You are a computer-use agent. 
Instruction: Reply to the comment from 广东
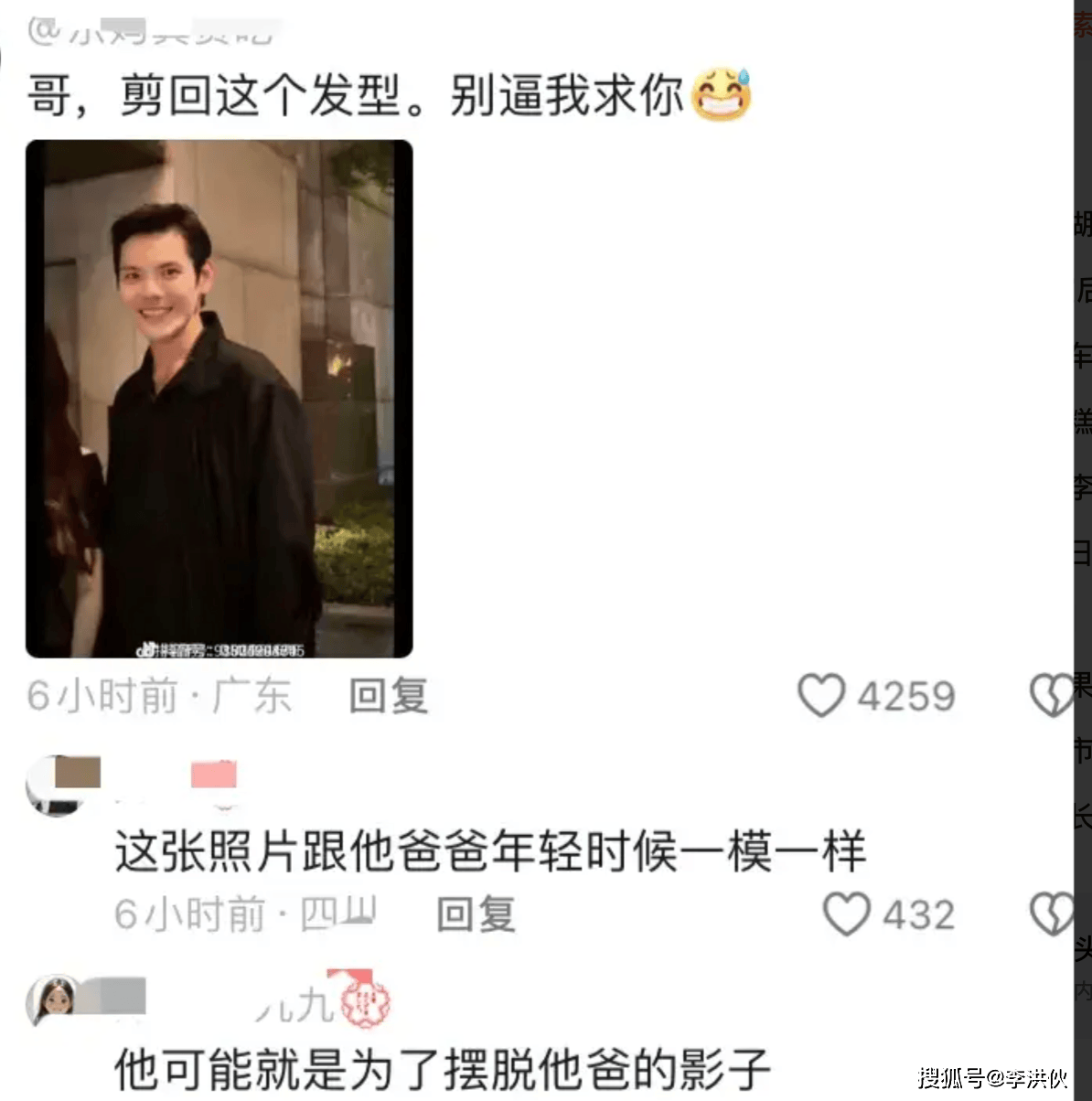(x=389, y=696)
